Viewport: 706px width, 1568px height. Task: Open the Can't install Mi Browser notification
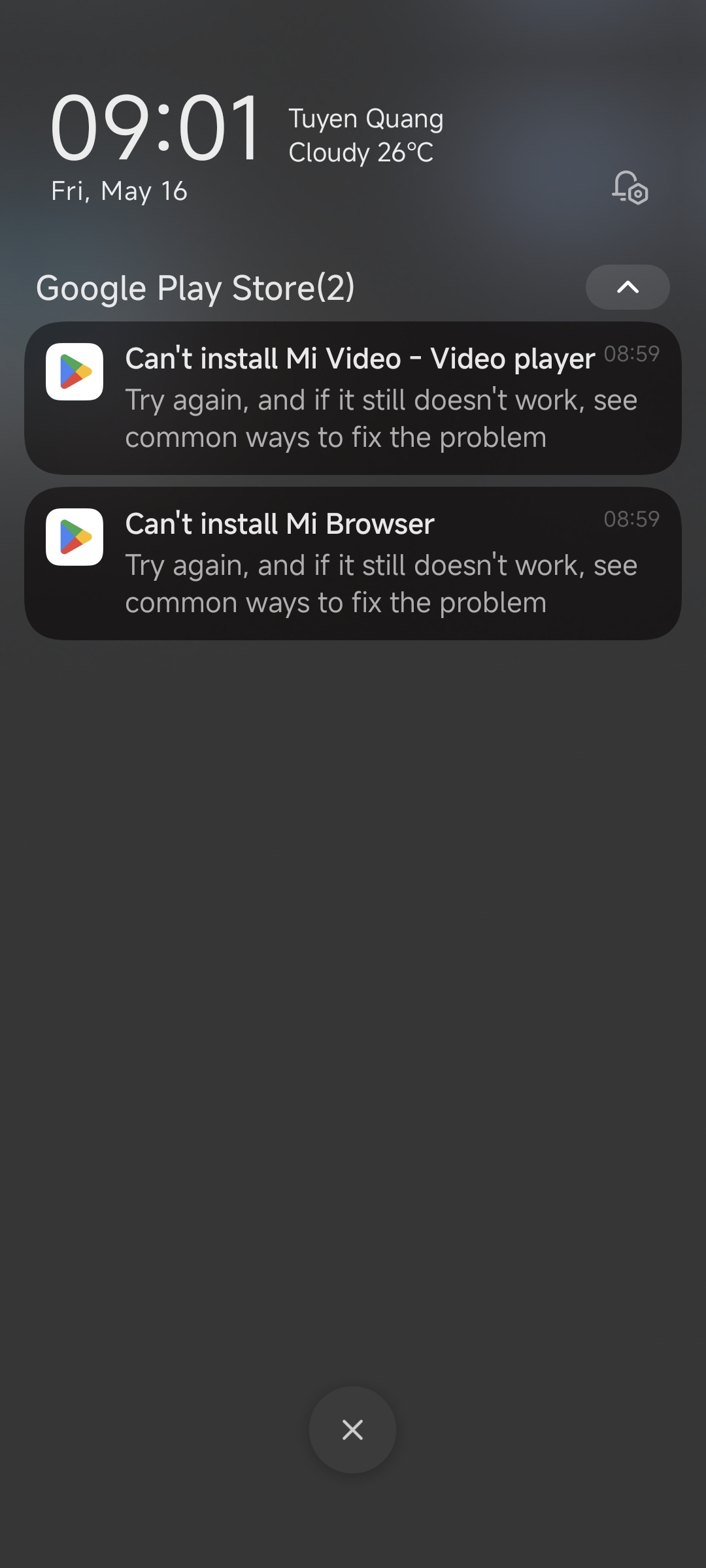click(353, 563)
